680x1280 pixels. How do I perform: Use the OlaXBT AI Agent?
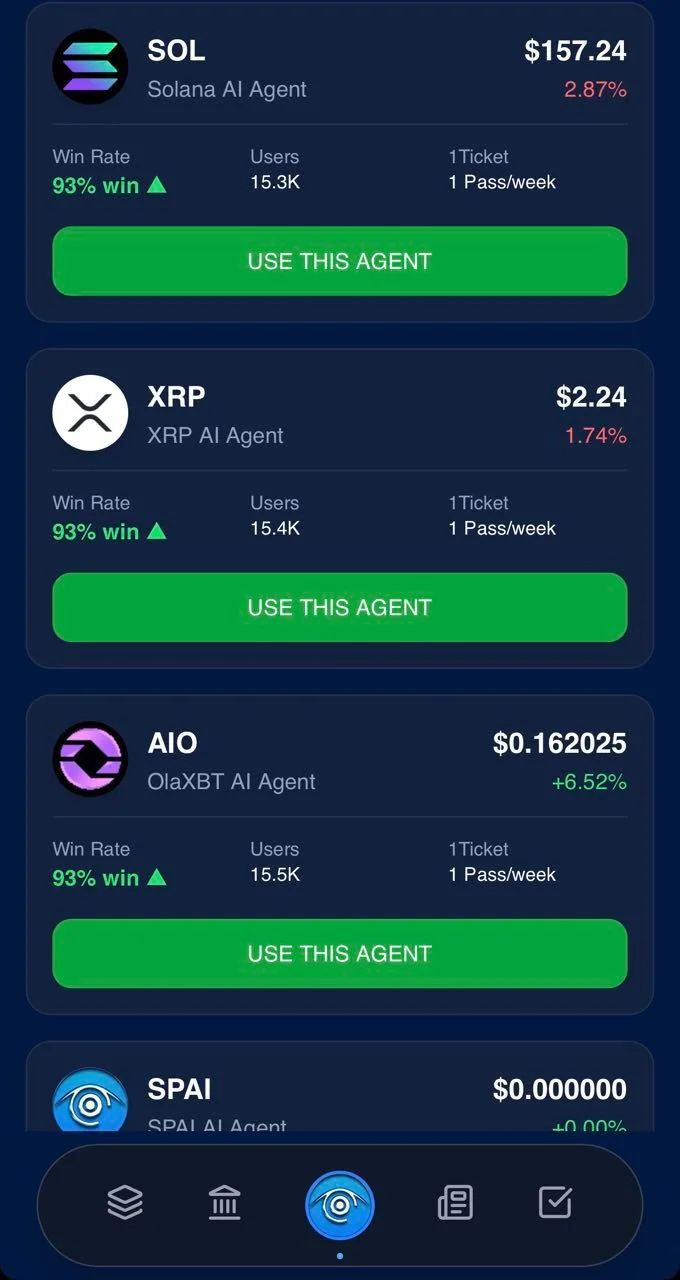(340, 953)
